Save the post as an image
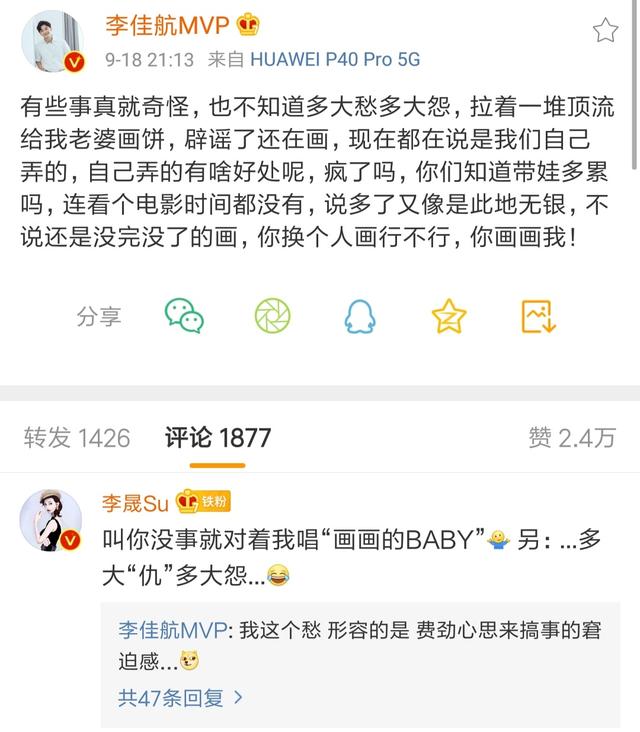Image resolution: width=640 pixels, height=732 pixels. click(x=538, y=316)
